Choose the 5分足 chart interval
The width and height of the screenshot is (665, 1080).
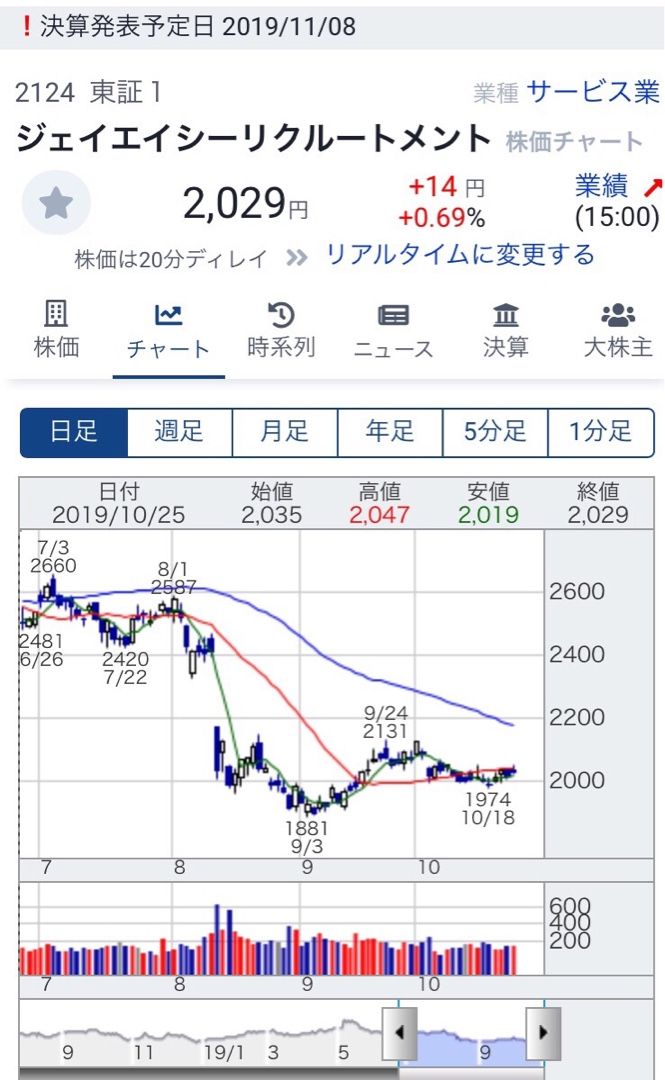click(x=495, y=432)
